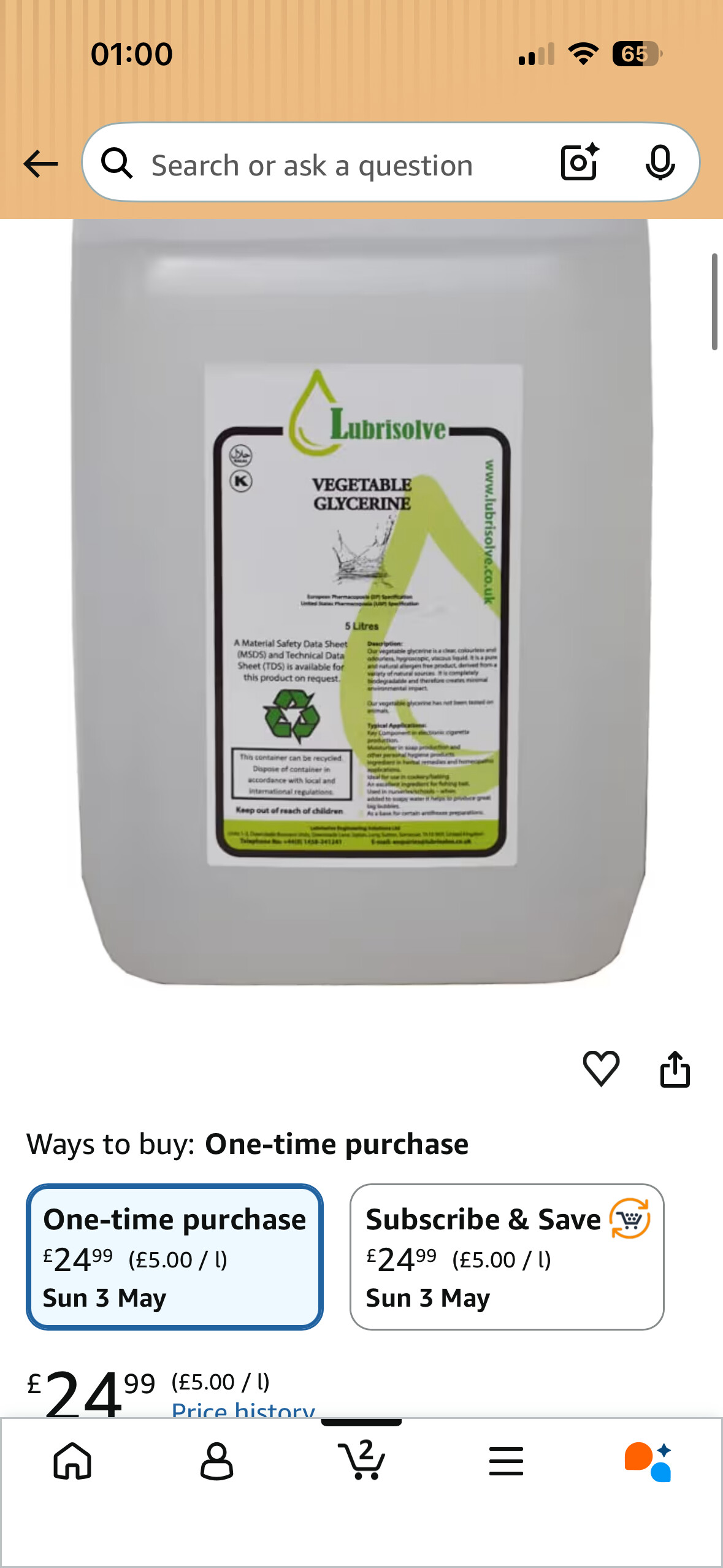
Task: Select the One-time purchase option
Action: (x=175, y=1256)
